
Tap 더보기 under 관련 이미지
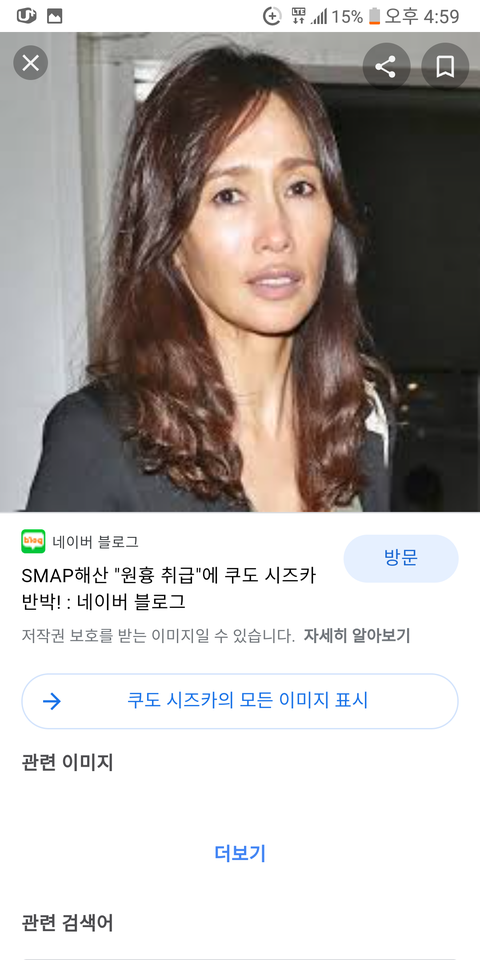coord(240,853)
